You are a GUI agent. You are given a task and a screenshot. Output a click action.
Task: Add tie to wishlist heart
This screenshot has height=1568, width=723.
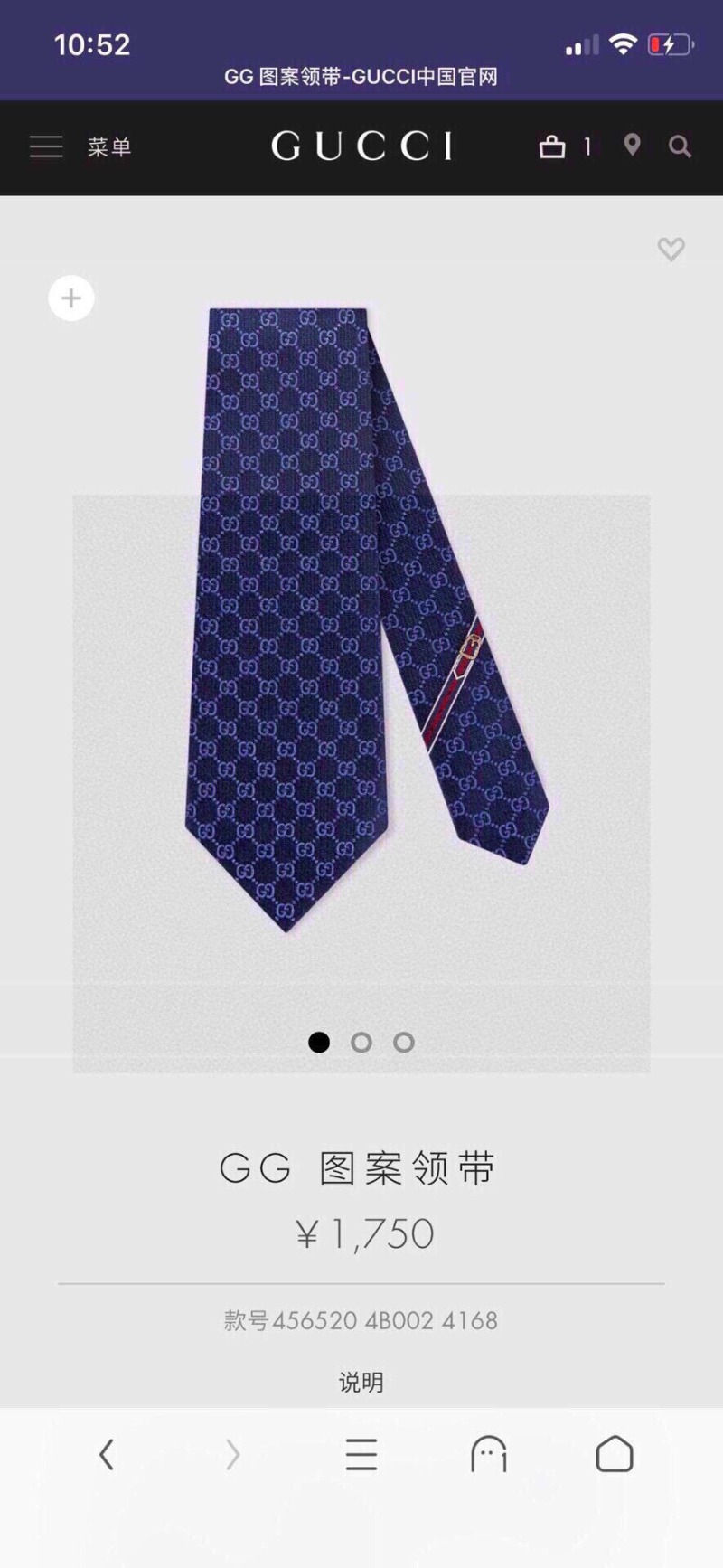671,249
